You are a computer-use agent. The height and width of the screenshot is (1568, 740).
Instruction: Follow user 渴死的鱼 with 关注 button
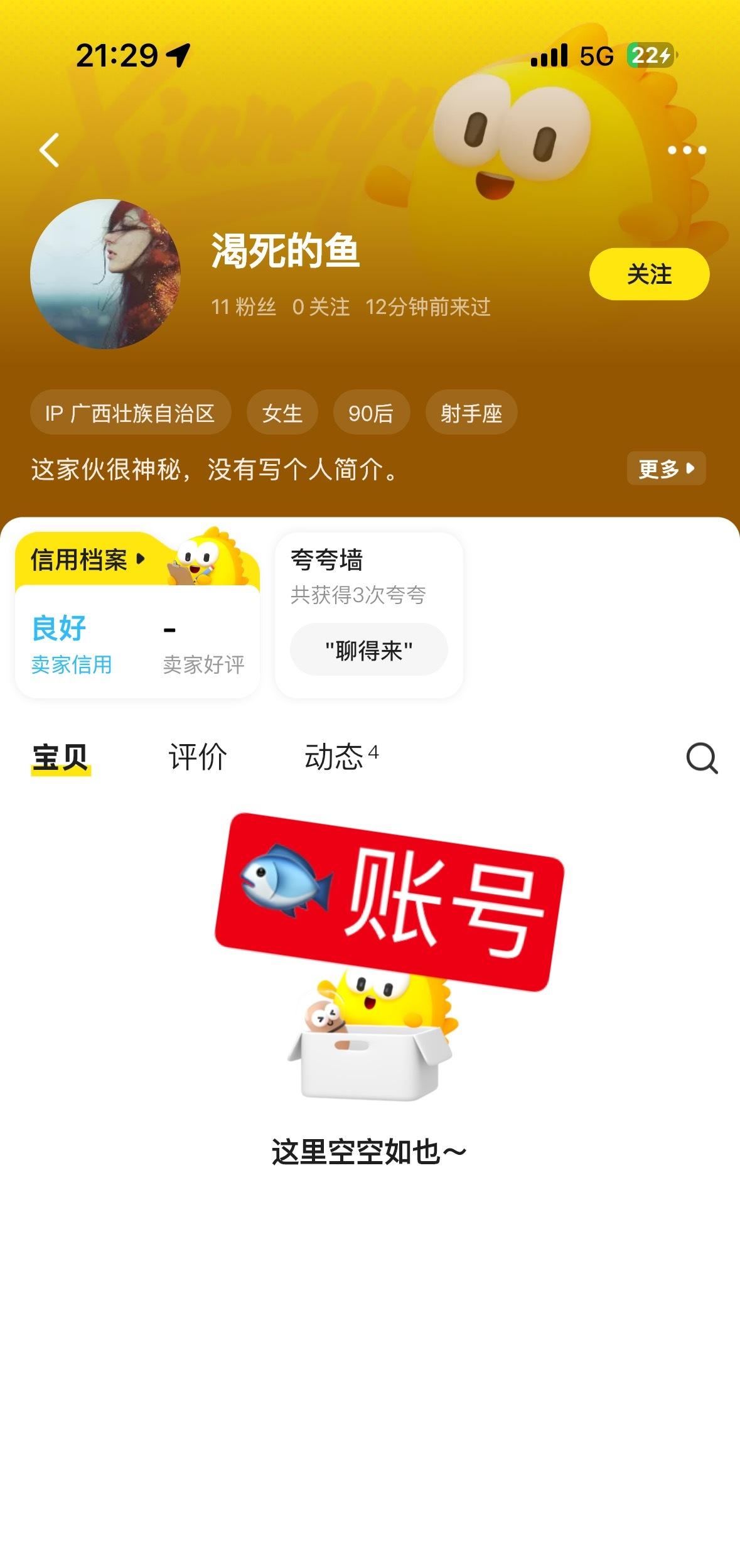(x=649, y=274)
